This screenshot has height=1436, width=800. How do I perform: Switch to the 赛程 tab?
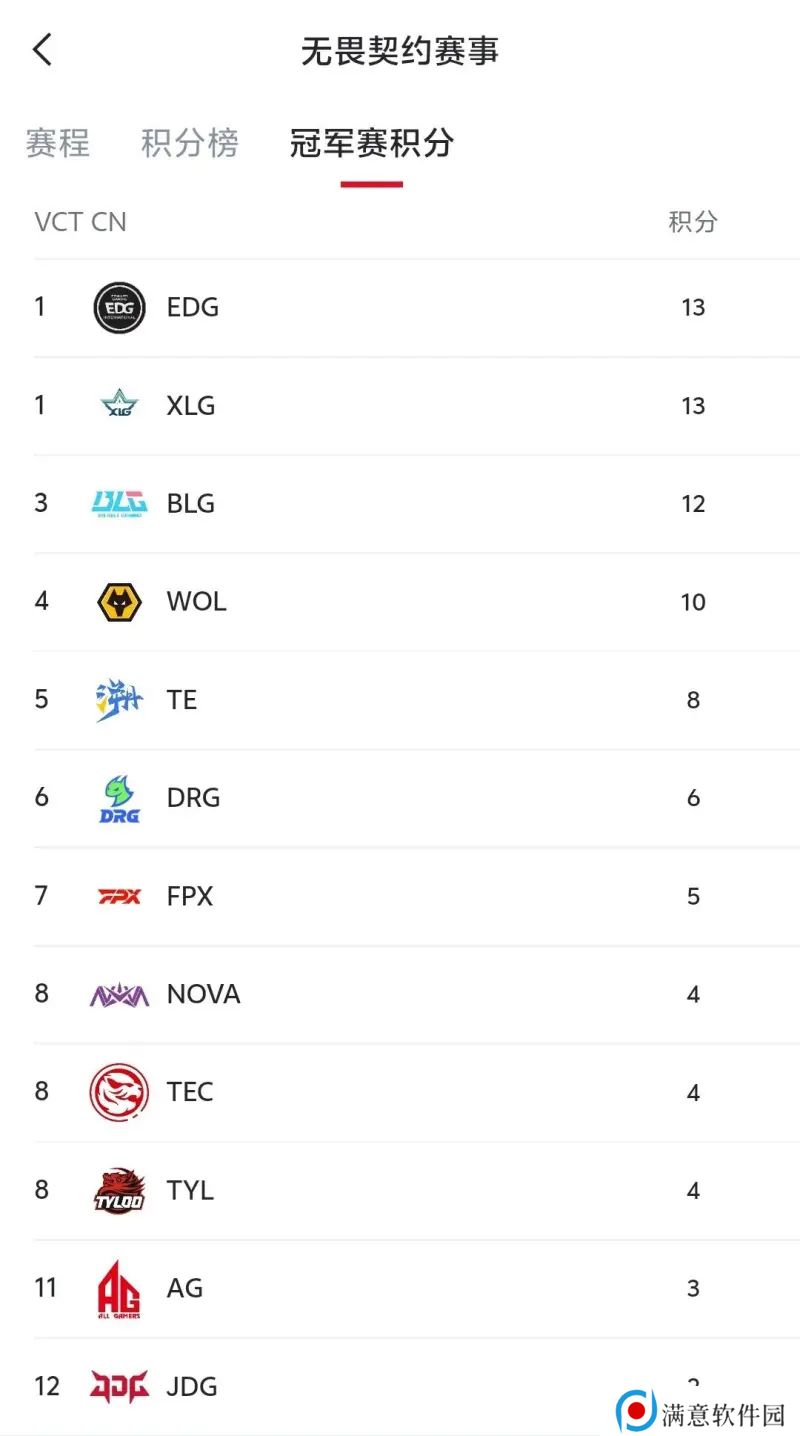click(58, 143)
